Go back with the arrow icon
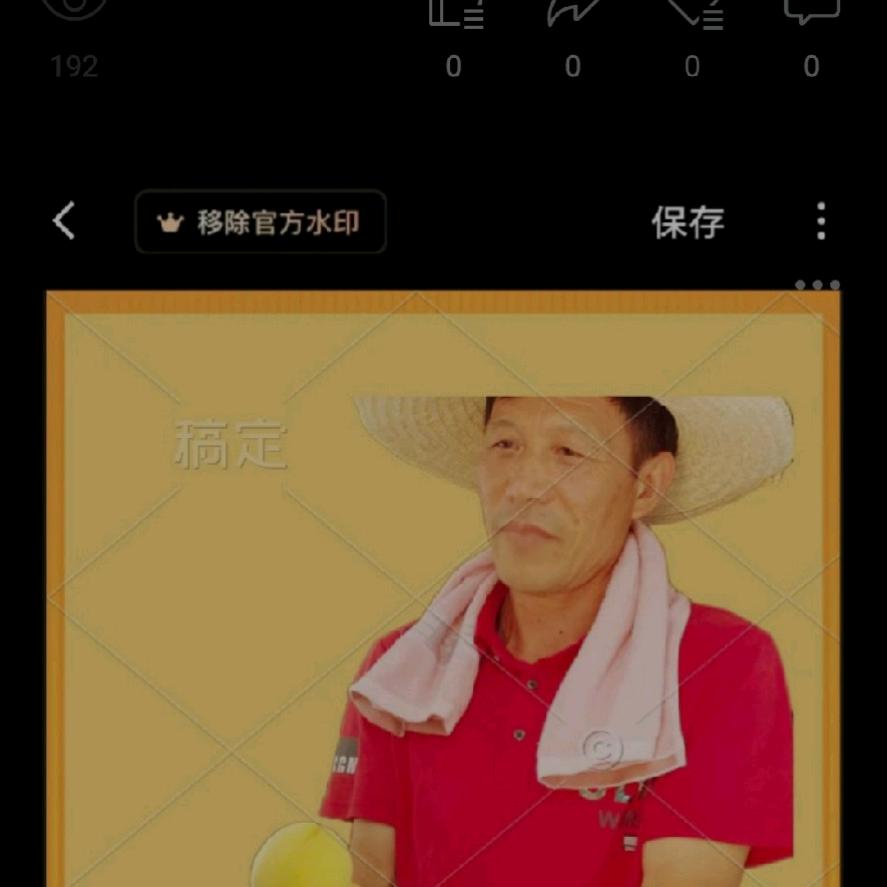Screen dimensions: 887x887 coord(64,221)
